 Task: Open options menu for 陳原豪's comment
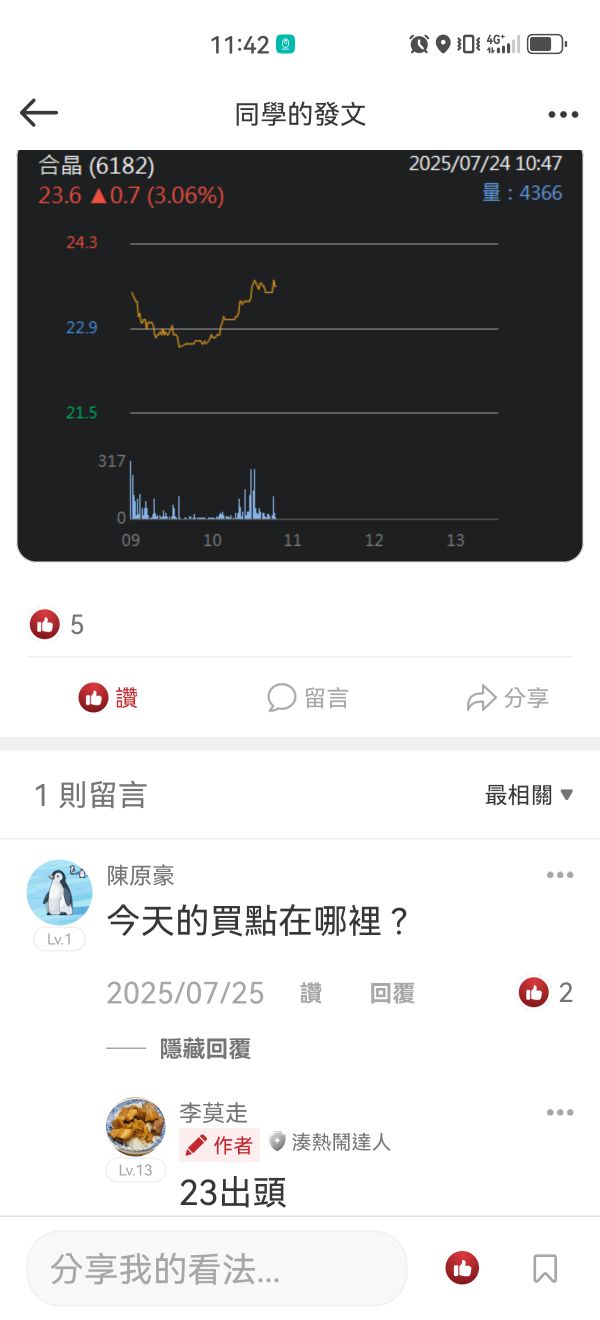[x=560, y=875]
